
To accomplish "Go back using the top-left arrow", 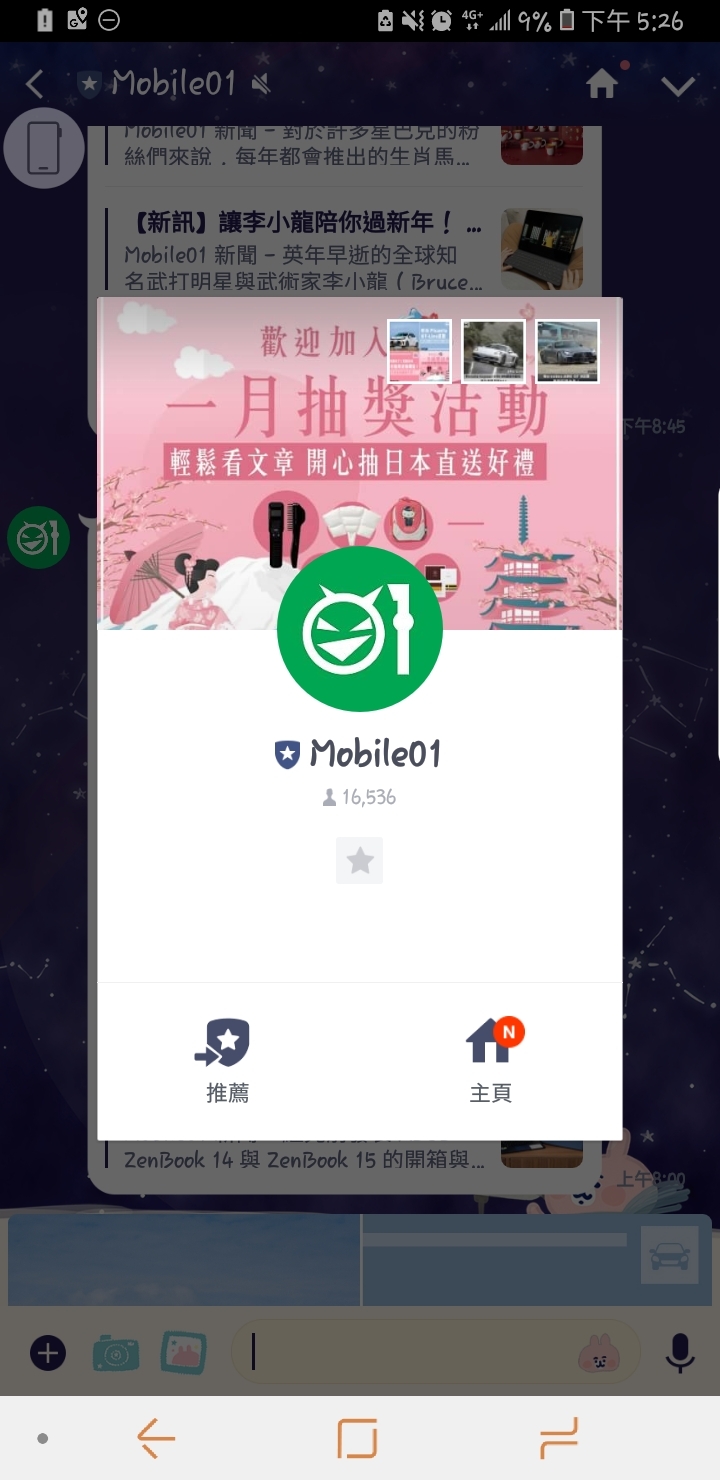I will (35, 84).
